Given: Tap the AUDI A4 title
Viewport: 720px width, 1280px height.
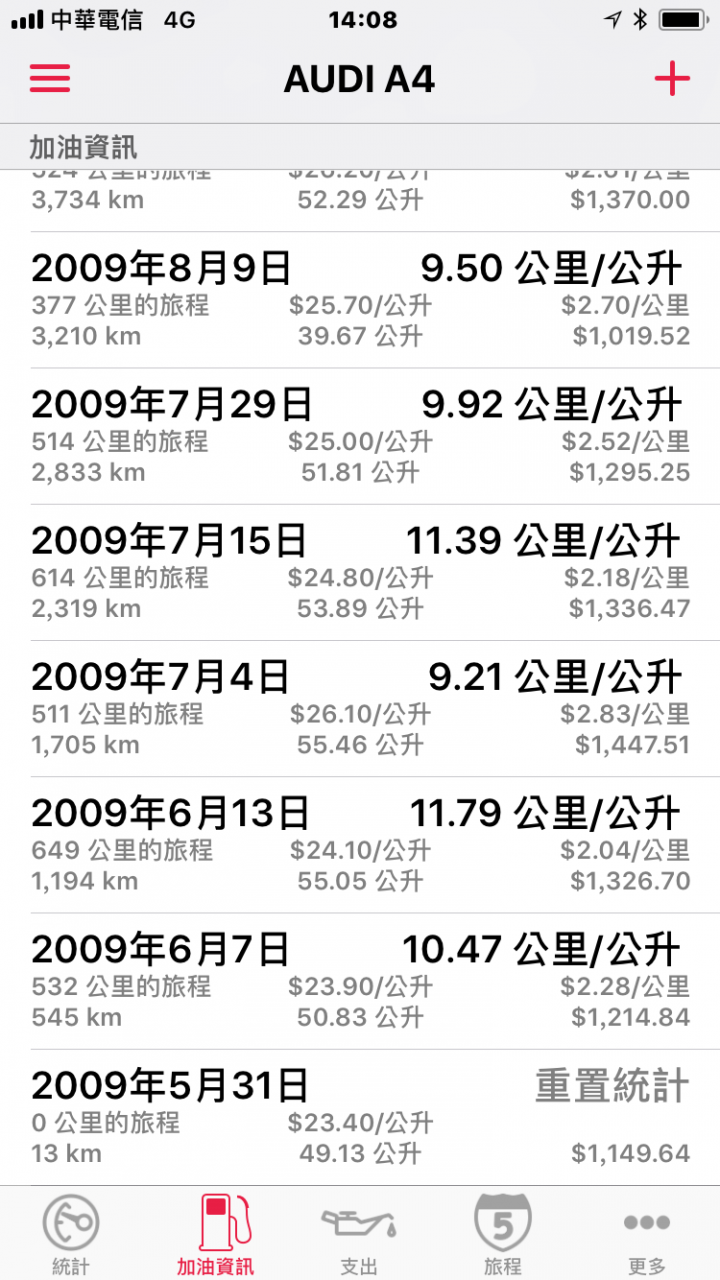Looking at the screenshot, I should coord(360,78).
